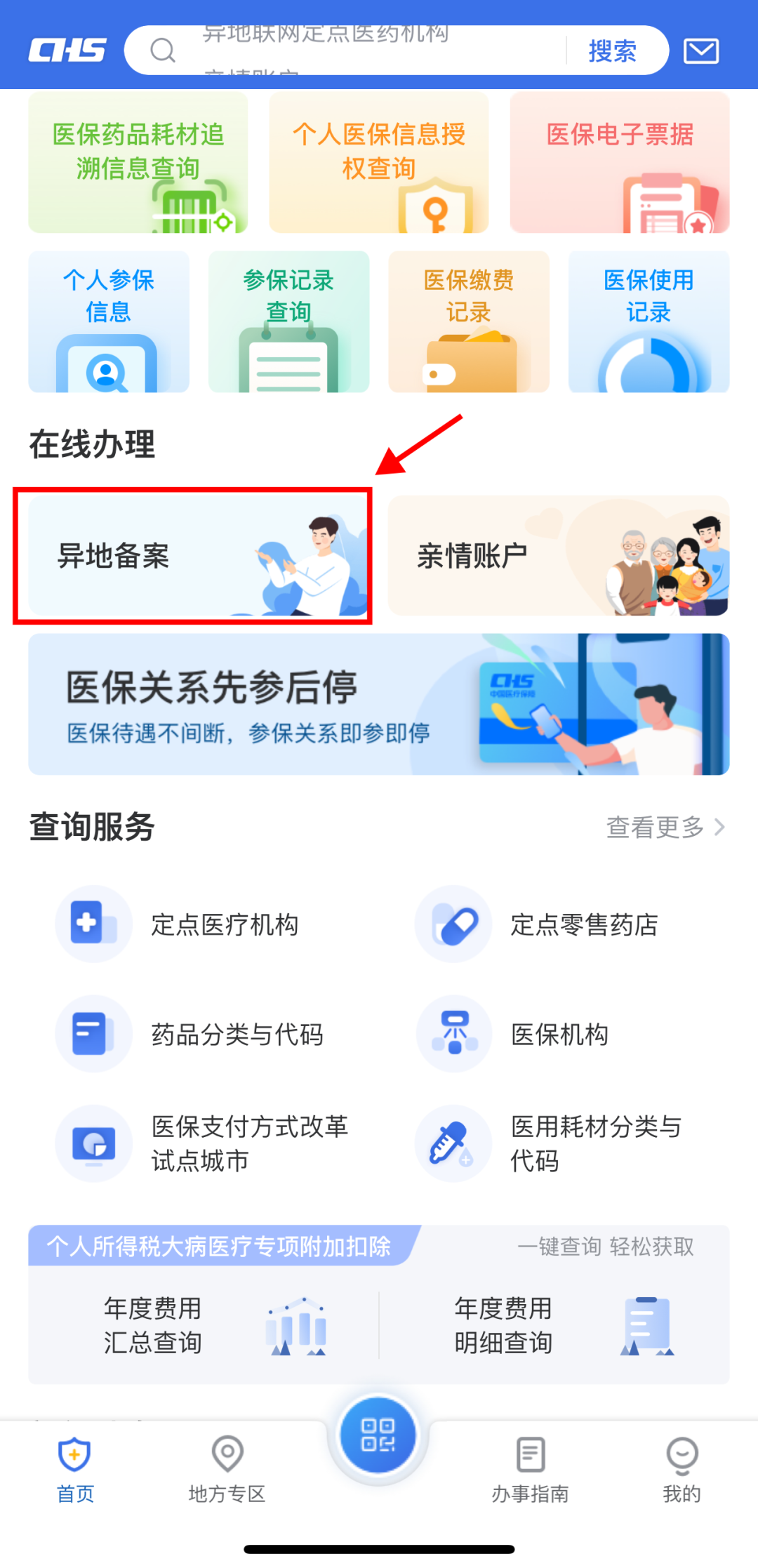
Task: Open 医保药品耗材追溯信息查询
Action: point(138,161)
